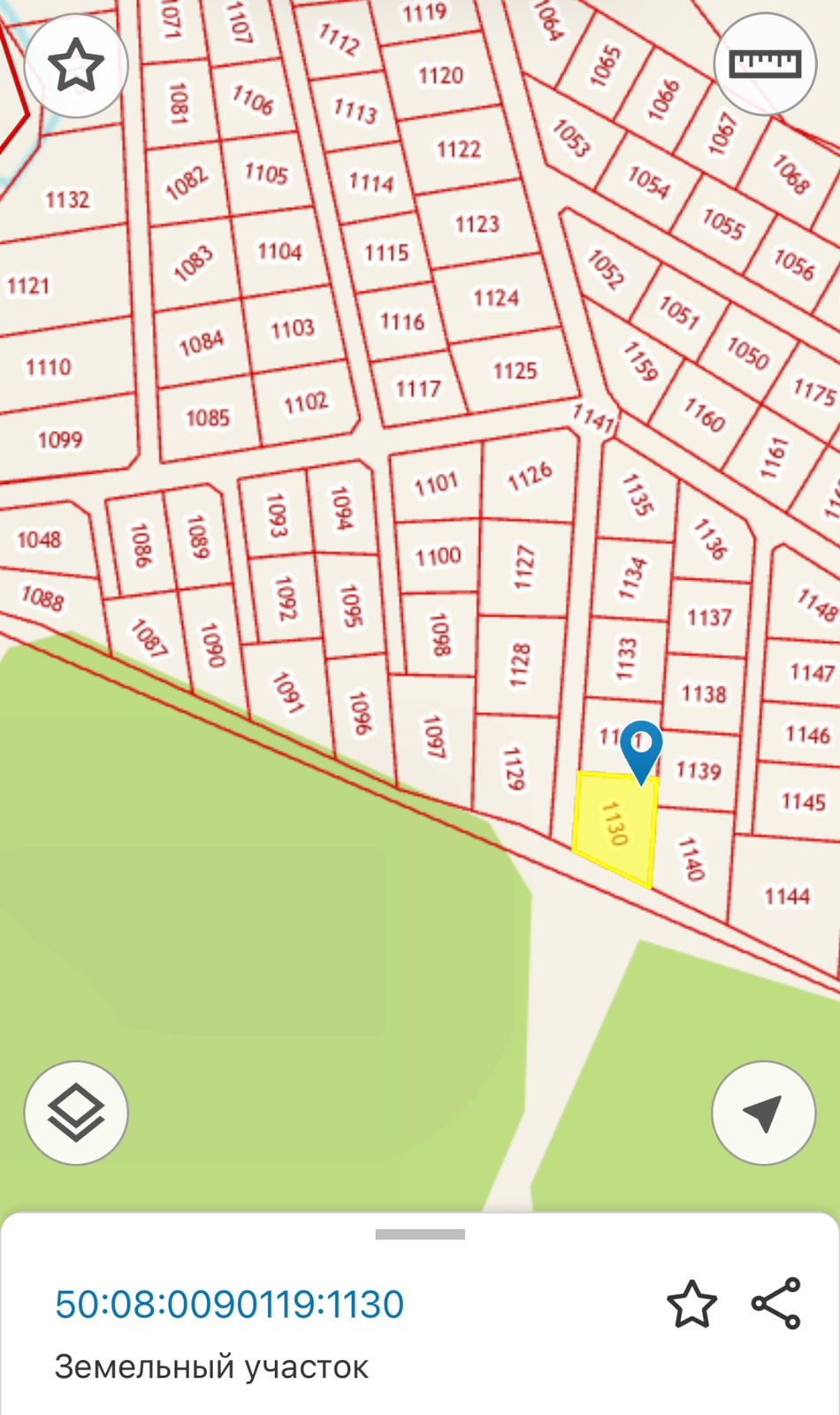Share the selected land parcel

pyautogui.click(x=775, y=1304)
